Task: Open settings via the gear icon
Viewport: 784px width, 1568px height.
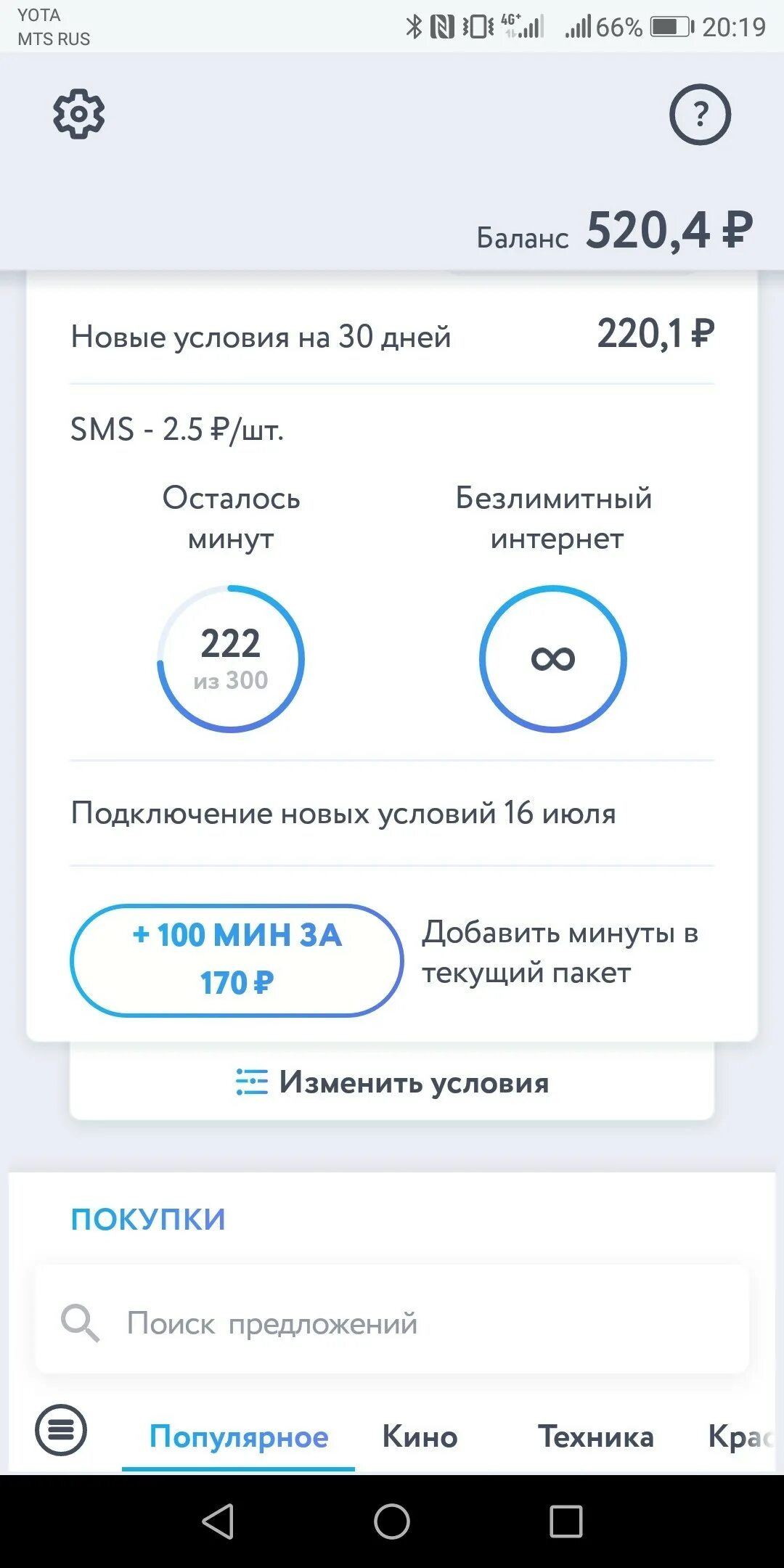Action: tap(78, 114)
